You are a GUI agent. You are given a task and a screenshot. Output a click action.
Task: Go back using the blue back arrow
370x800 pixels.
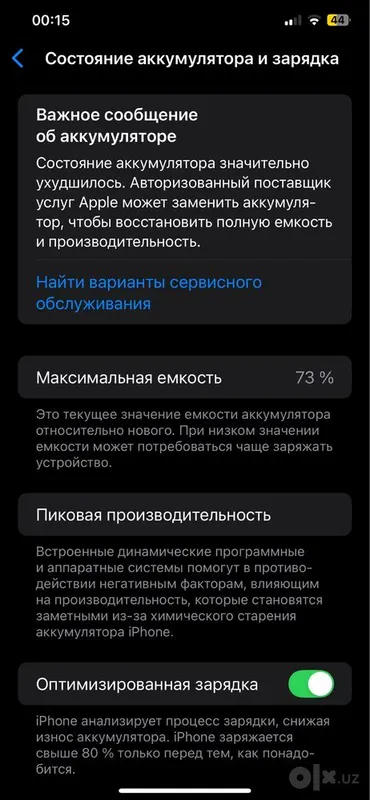point(18,59)
